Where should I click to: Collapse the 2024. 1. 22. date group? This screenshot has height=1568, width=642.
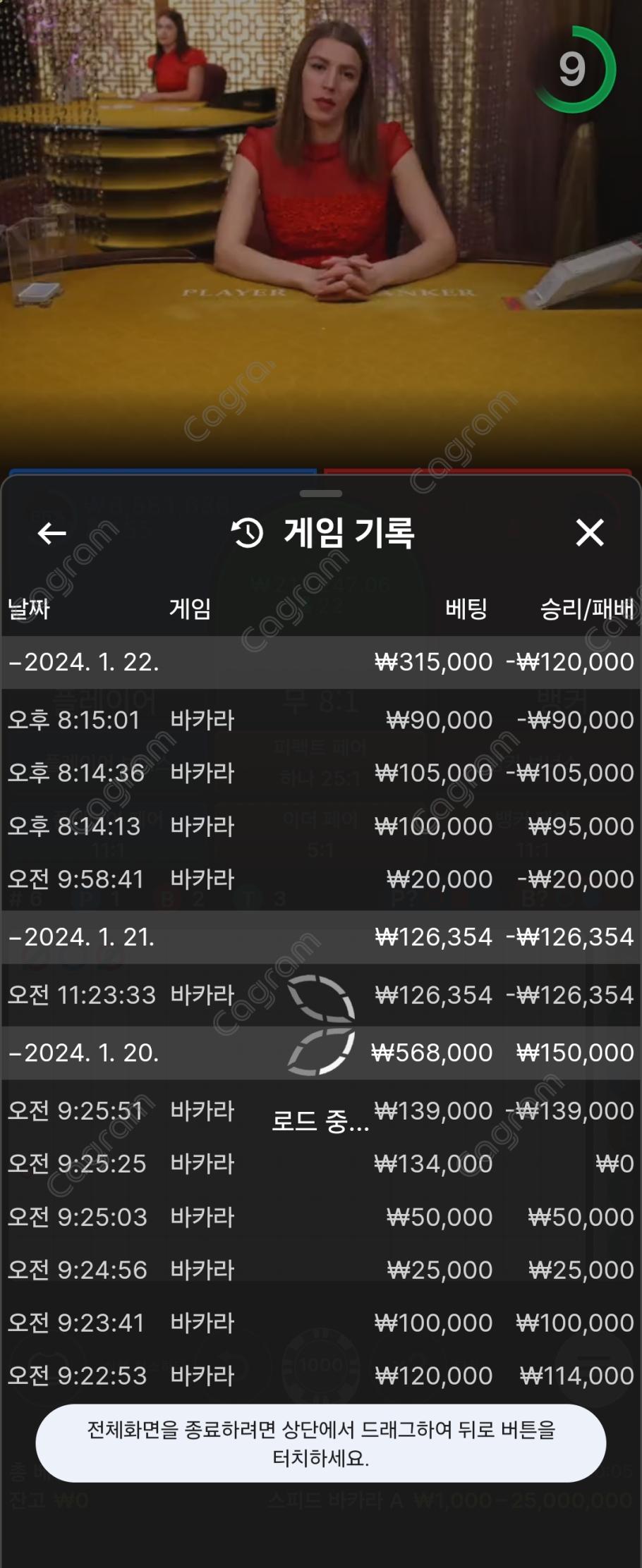85,662
